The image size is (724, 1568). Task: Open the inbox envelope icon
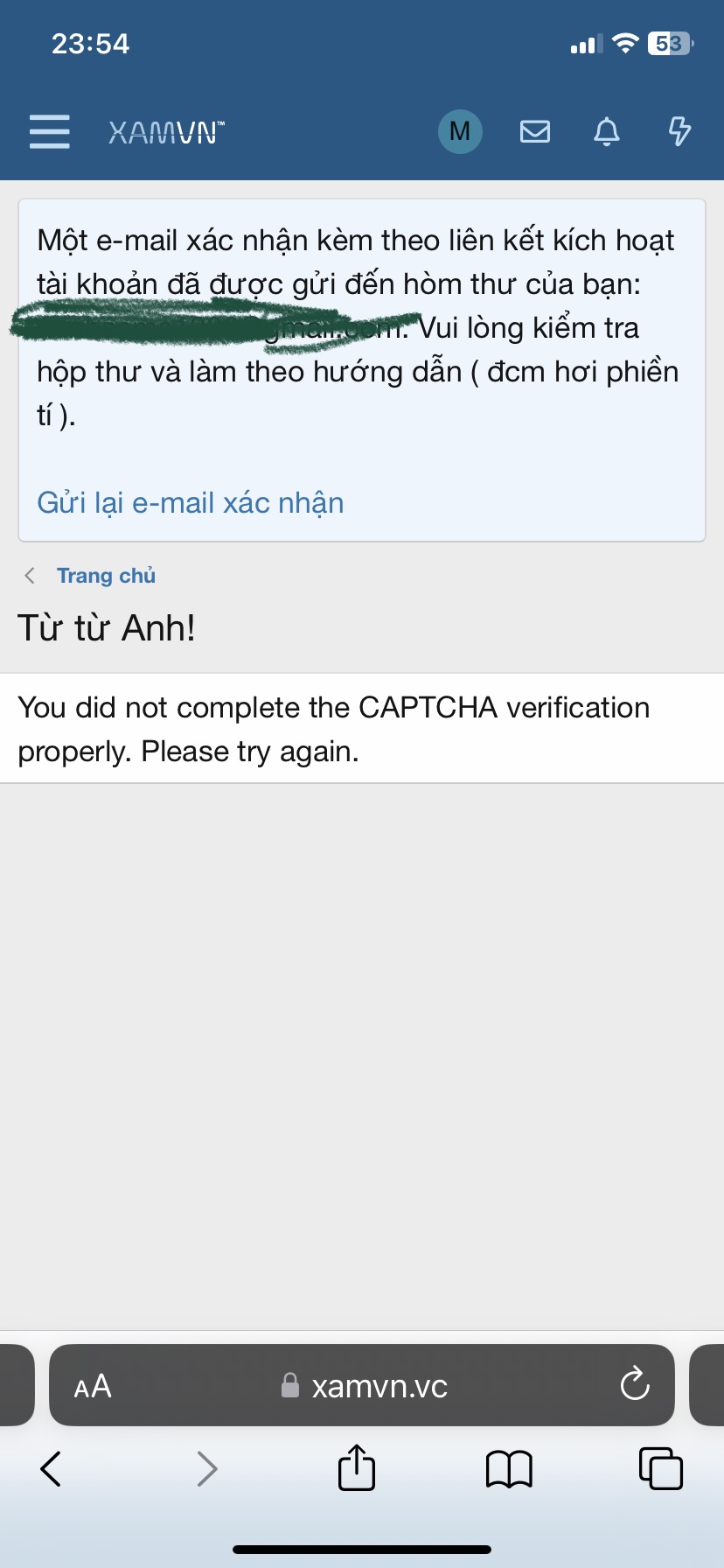535,131
